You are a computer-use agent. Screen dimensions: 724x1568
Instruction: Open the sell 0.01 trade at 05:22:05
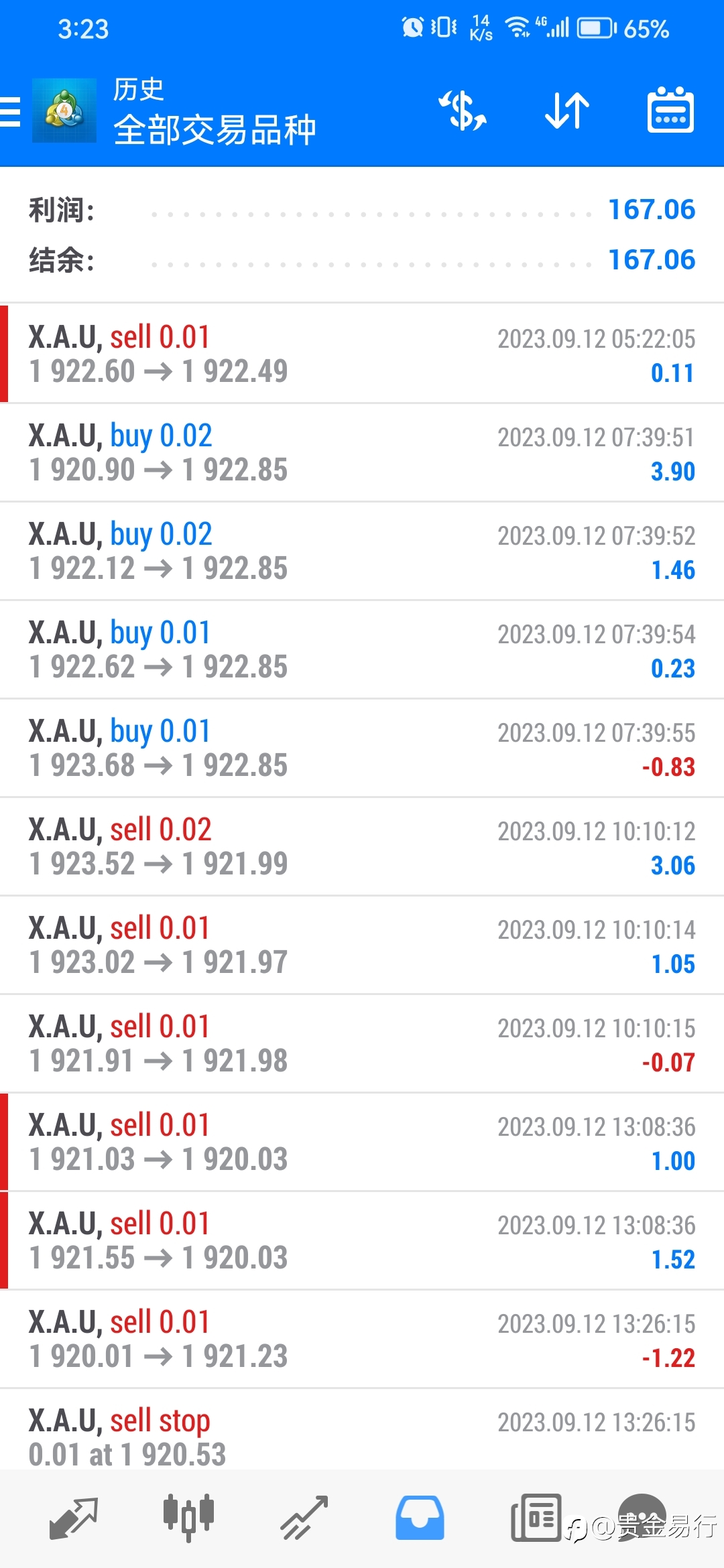[362, 353]
